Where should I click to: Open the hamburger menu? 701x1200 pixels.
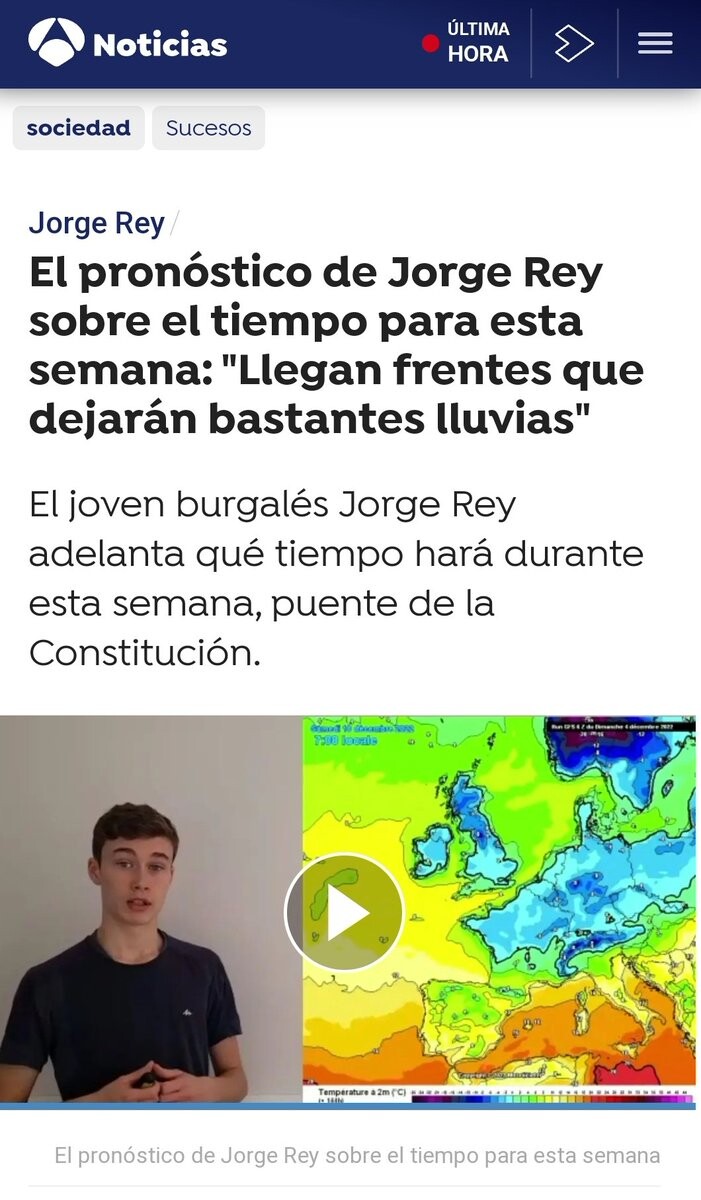[655, 44]
